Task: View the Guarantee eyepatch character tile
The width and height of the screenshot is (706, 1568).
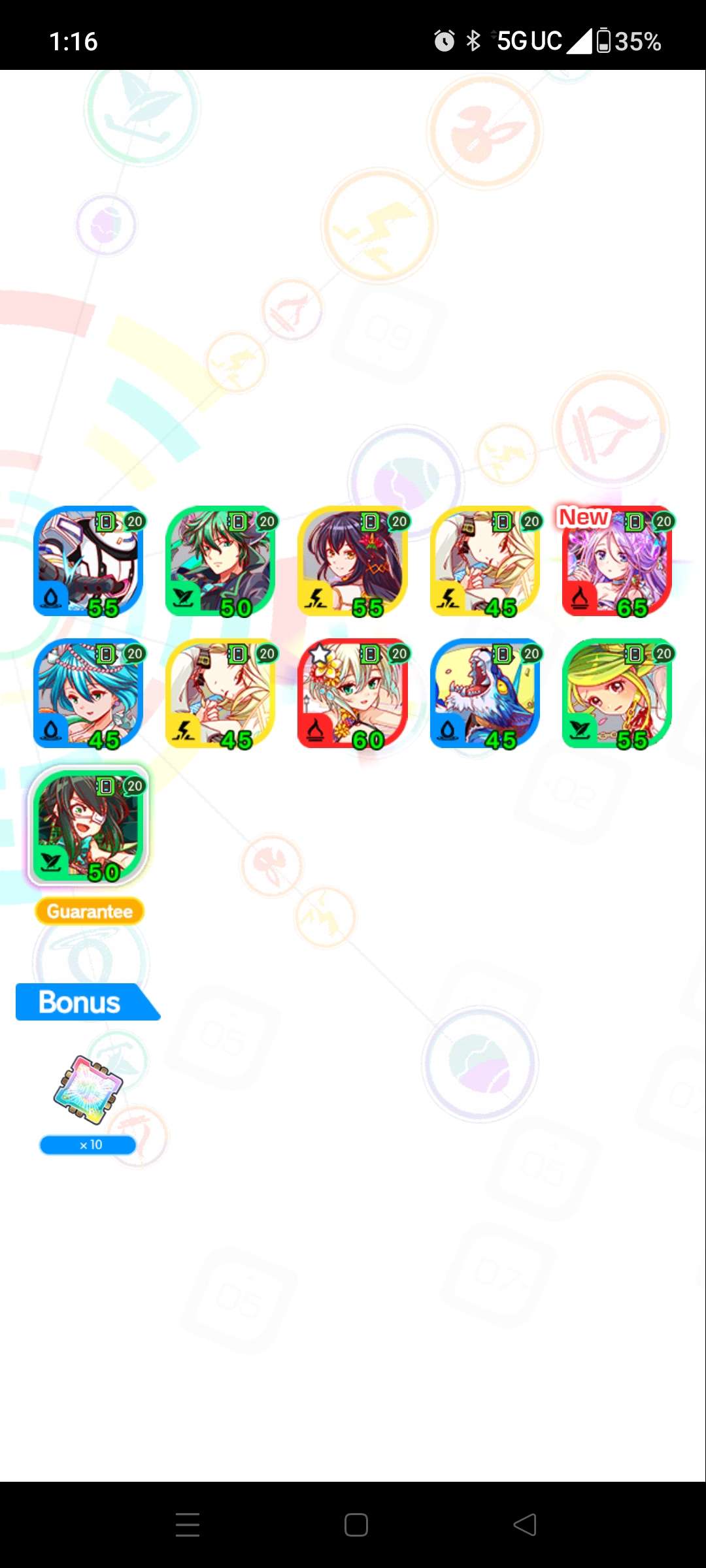Action: (88, 825)
